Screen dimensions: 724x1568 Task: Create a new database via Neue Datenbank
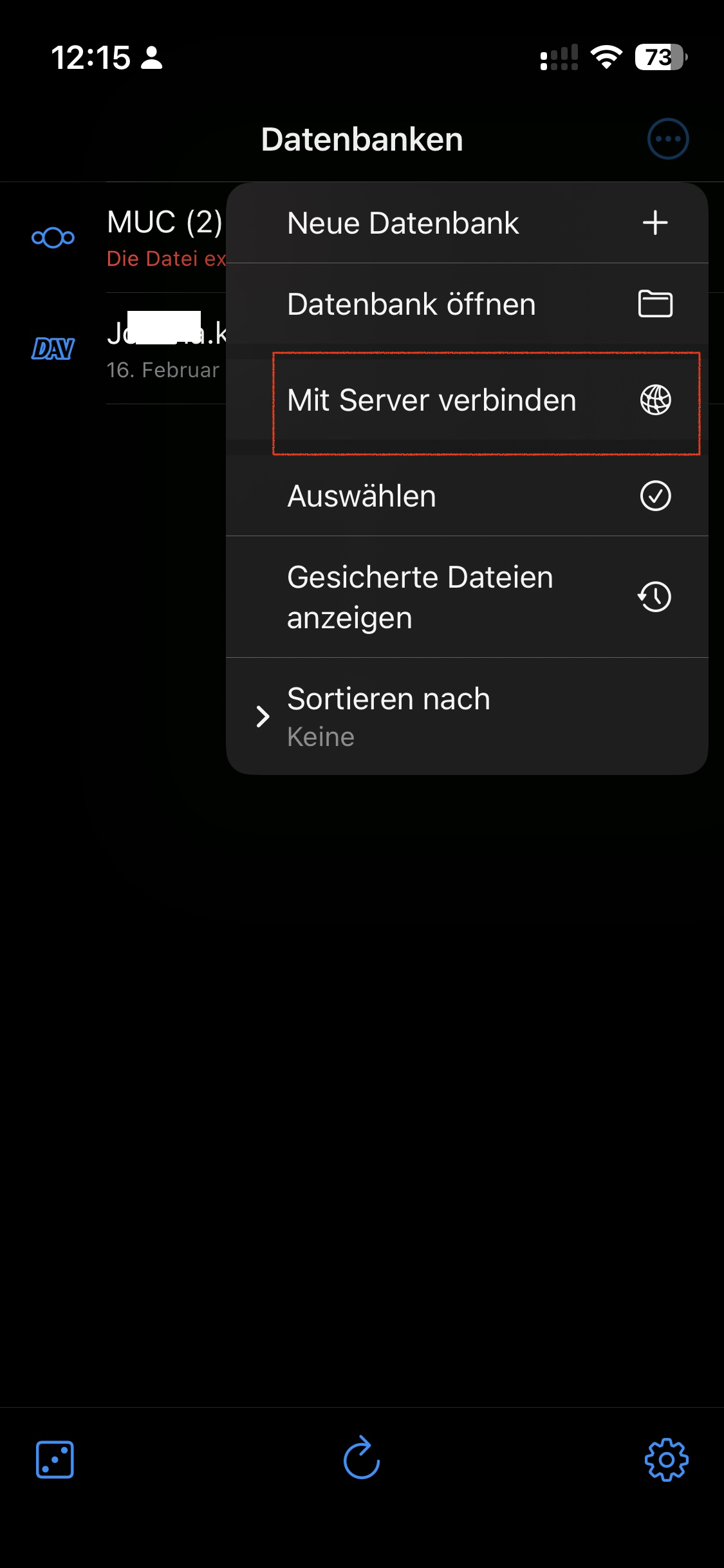click(467, 223)
